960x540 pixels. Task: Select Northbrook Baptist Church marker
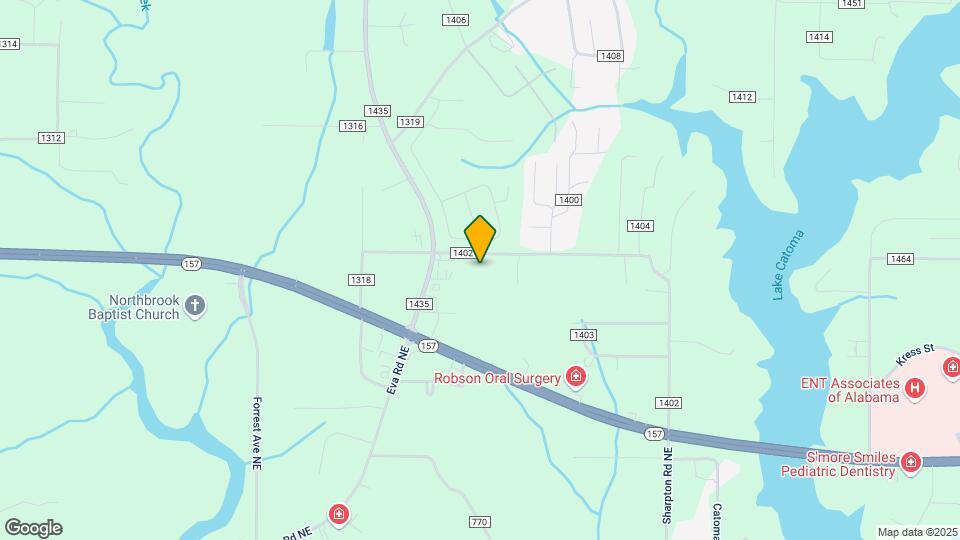point(195,305)
